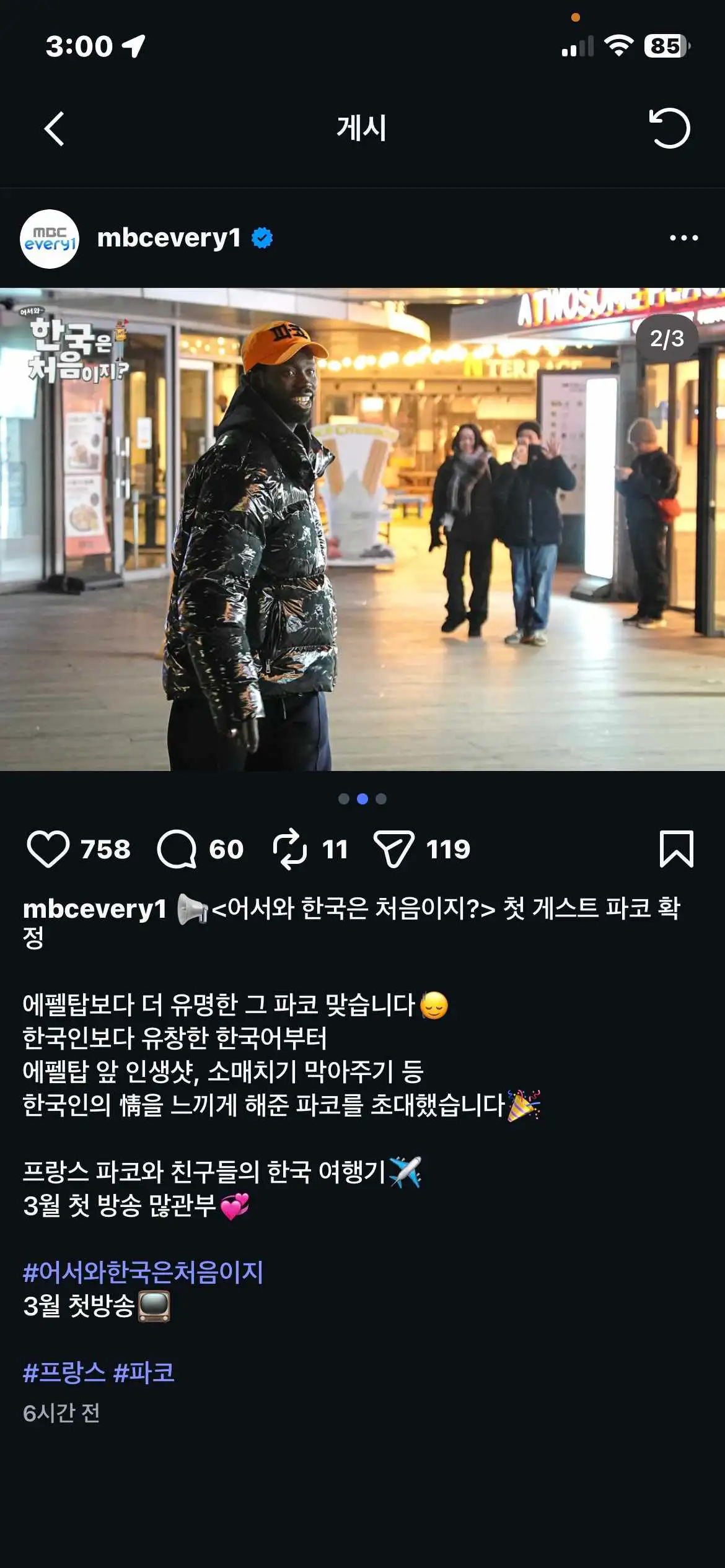
Task: Open the post photo in full view
Action: pos(362,529)
